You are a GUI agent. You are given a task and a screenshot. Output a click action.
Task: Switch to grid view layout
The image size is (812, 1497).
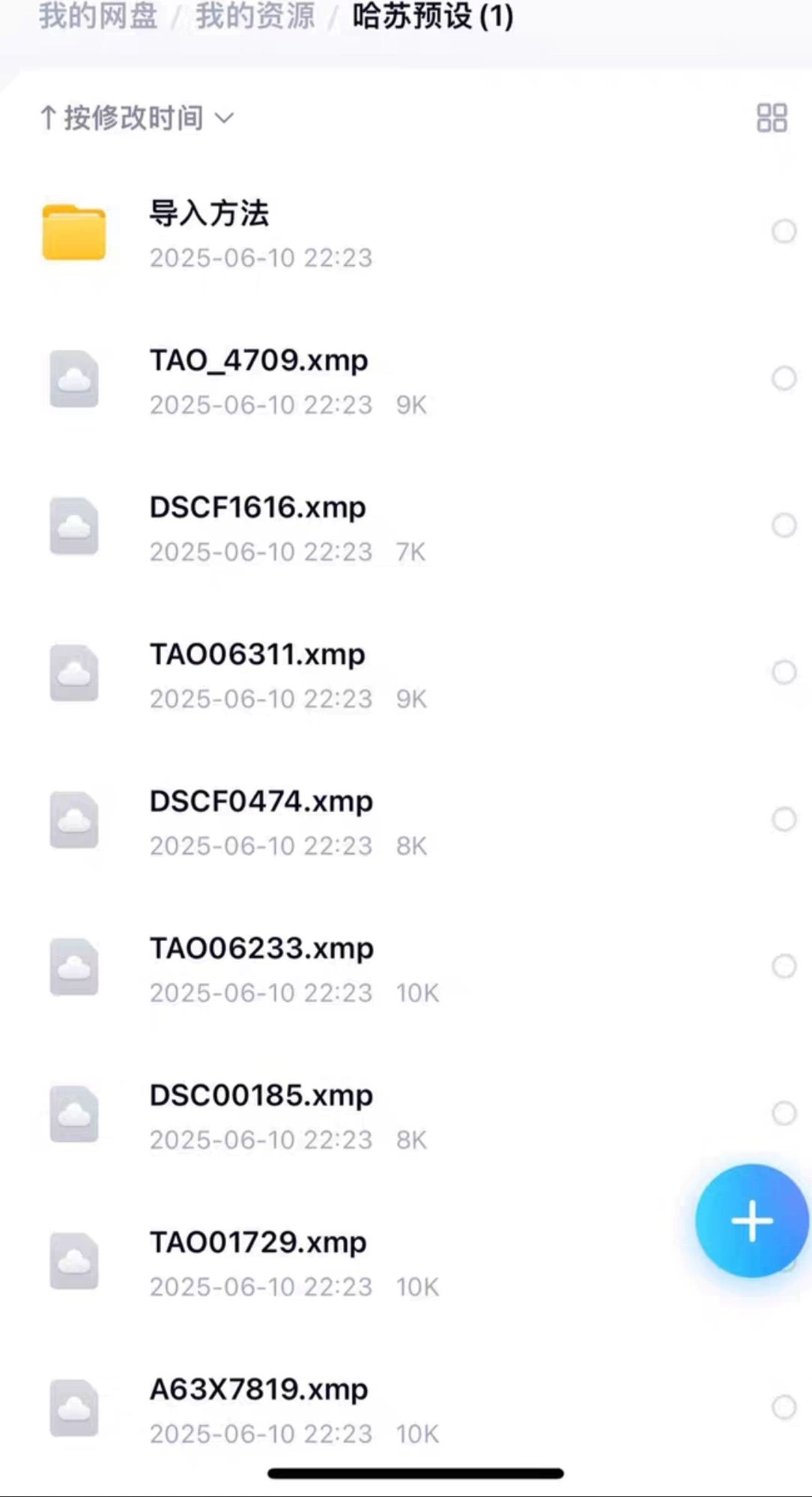click(x=772, y=118)
